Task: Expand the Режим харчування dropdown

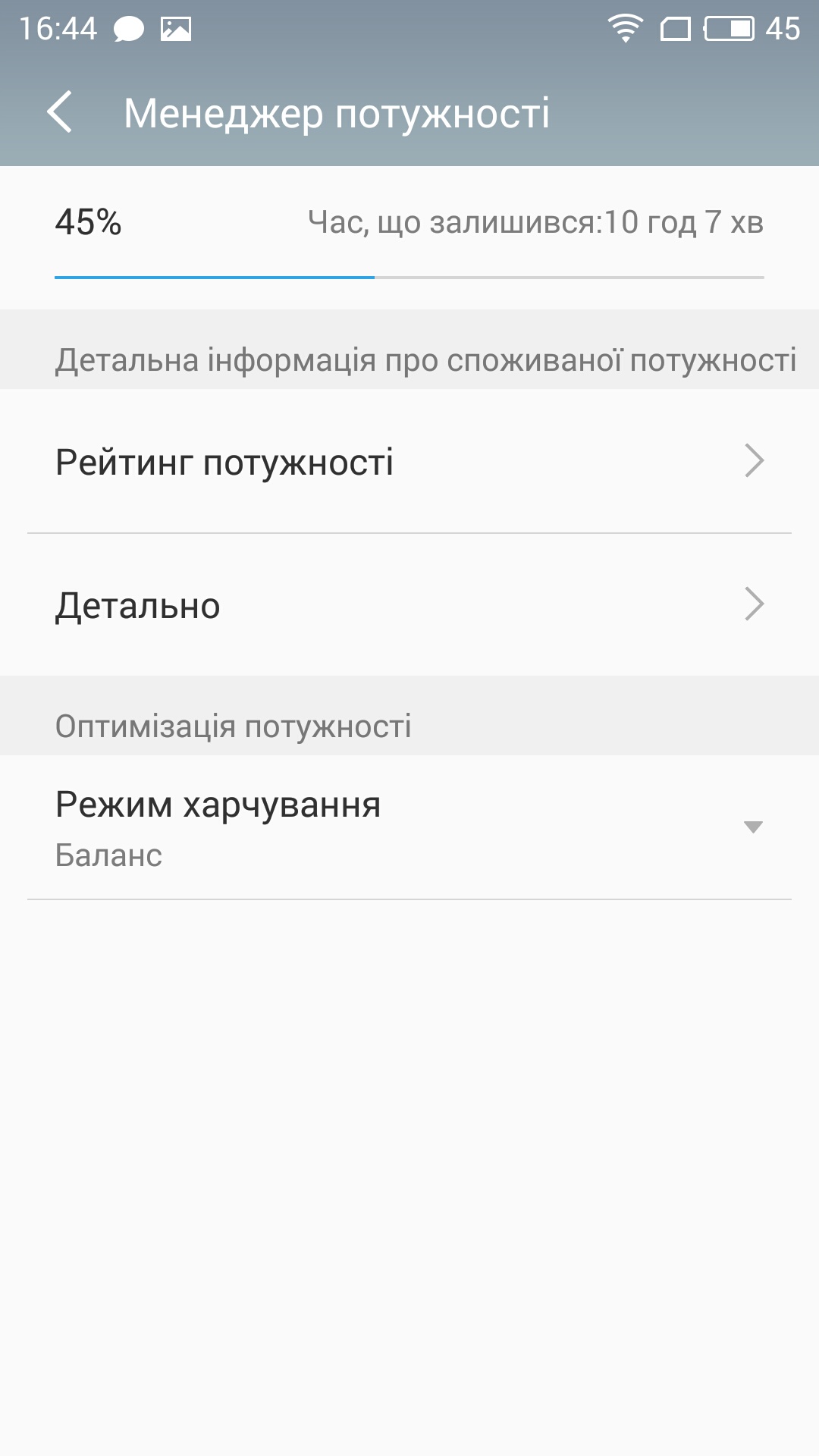Action: point(409,827)
